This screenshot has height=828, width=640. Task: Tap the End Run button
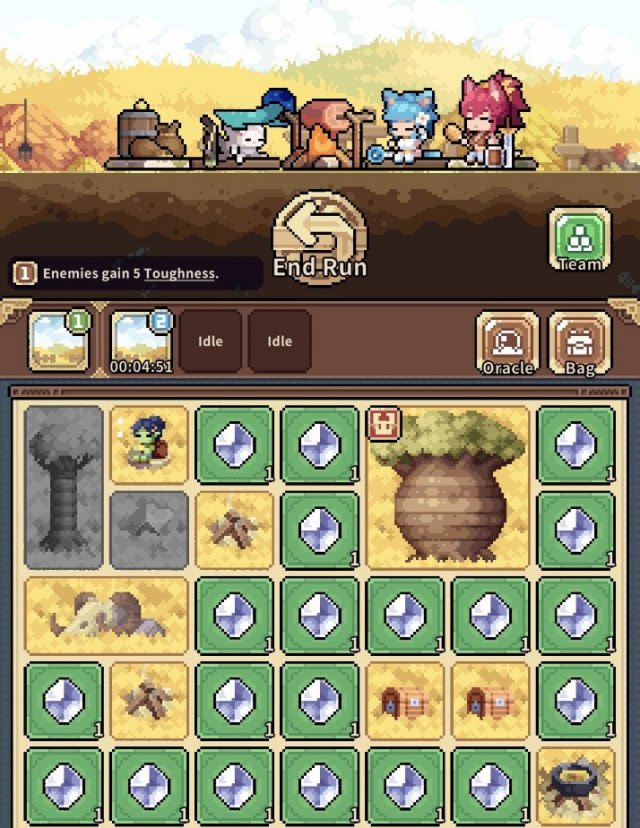click(320, 238)
